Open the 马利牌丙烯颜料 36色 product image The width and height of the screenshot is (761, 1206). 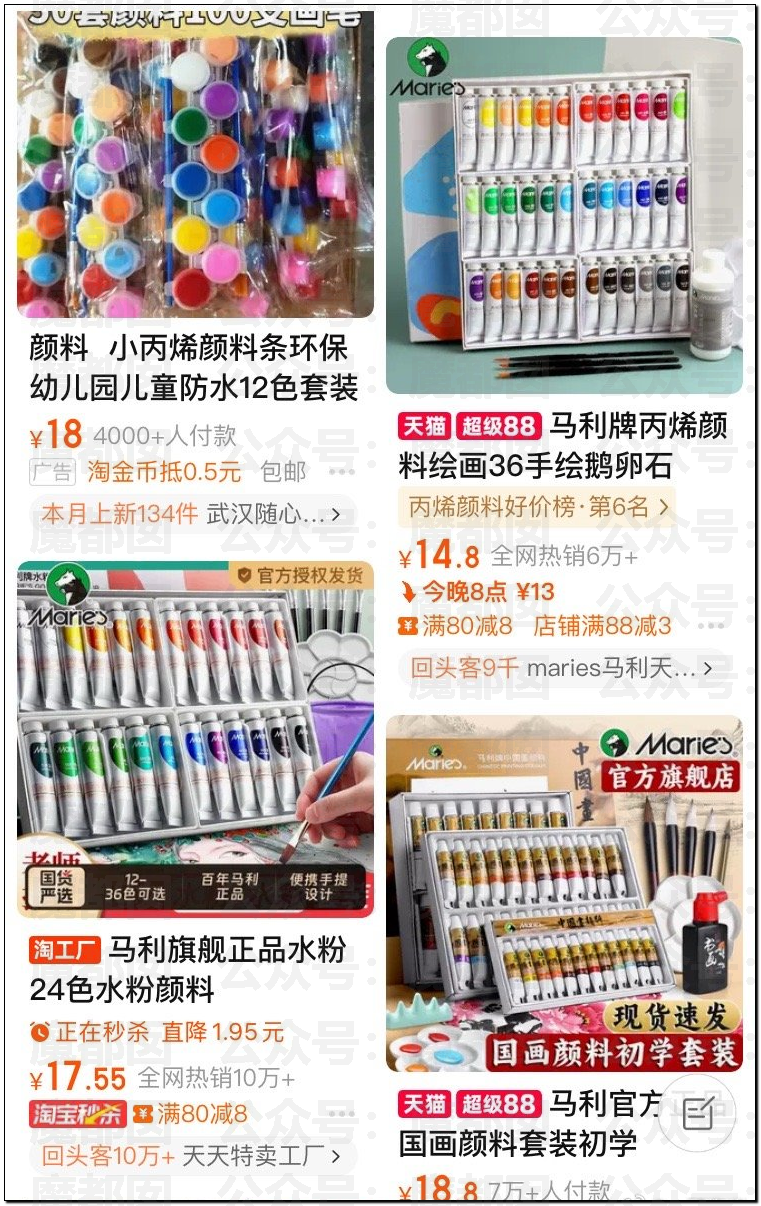tap(564, 215)
